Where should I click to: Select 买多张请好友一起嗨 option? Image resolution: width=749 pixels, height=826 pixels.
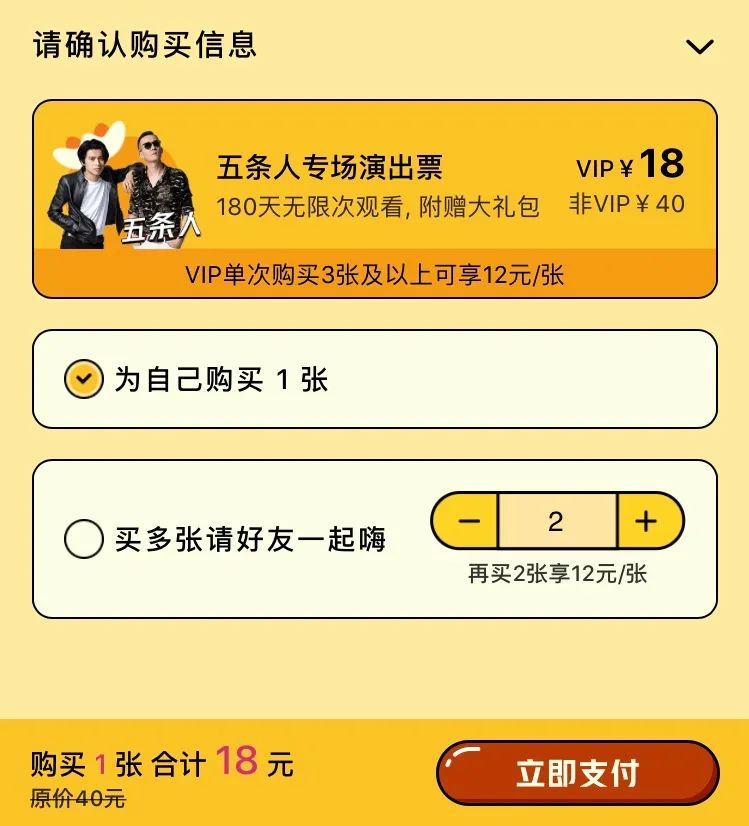click(x=84, y=540)
